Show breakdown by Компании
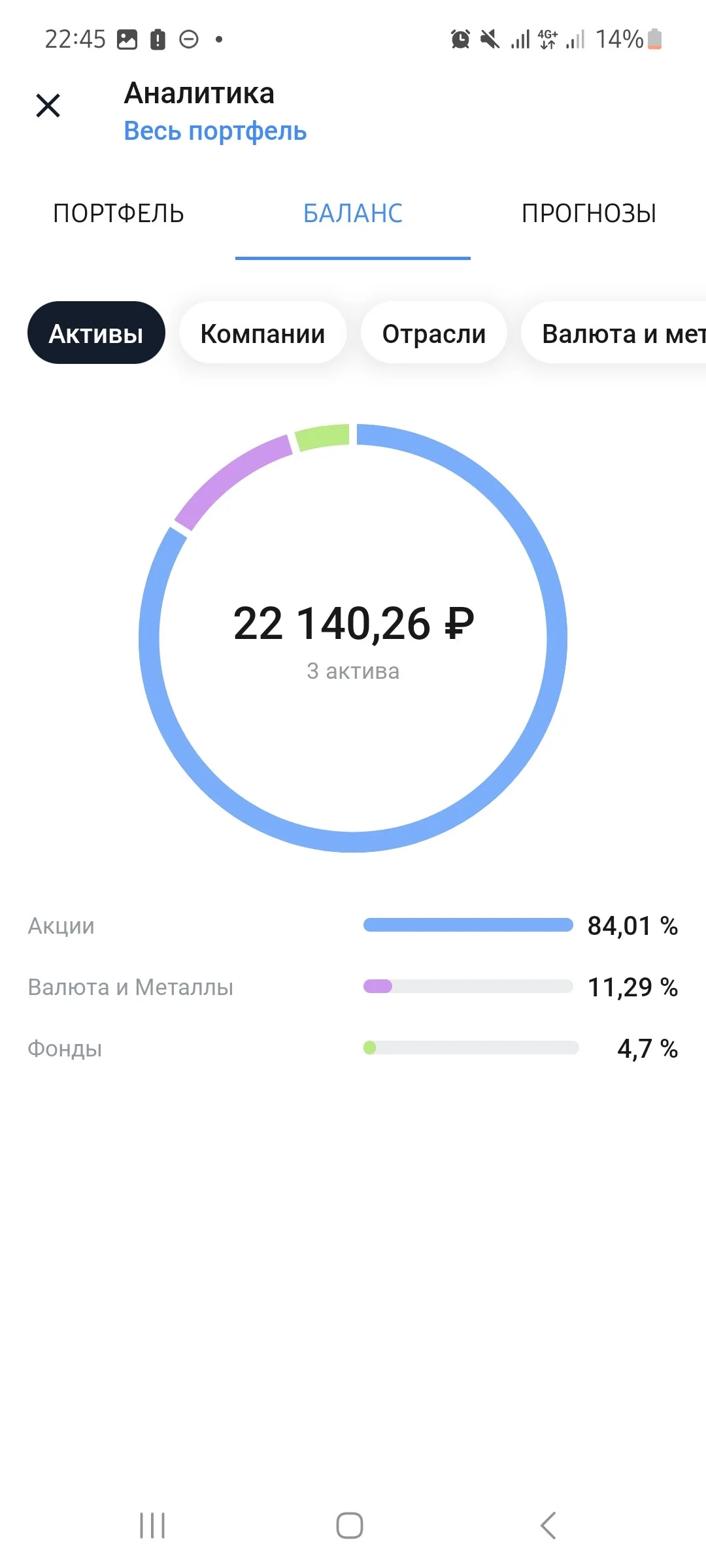 pos(263,333)
